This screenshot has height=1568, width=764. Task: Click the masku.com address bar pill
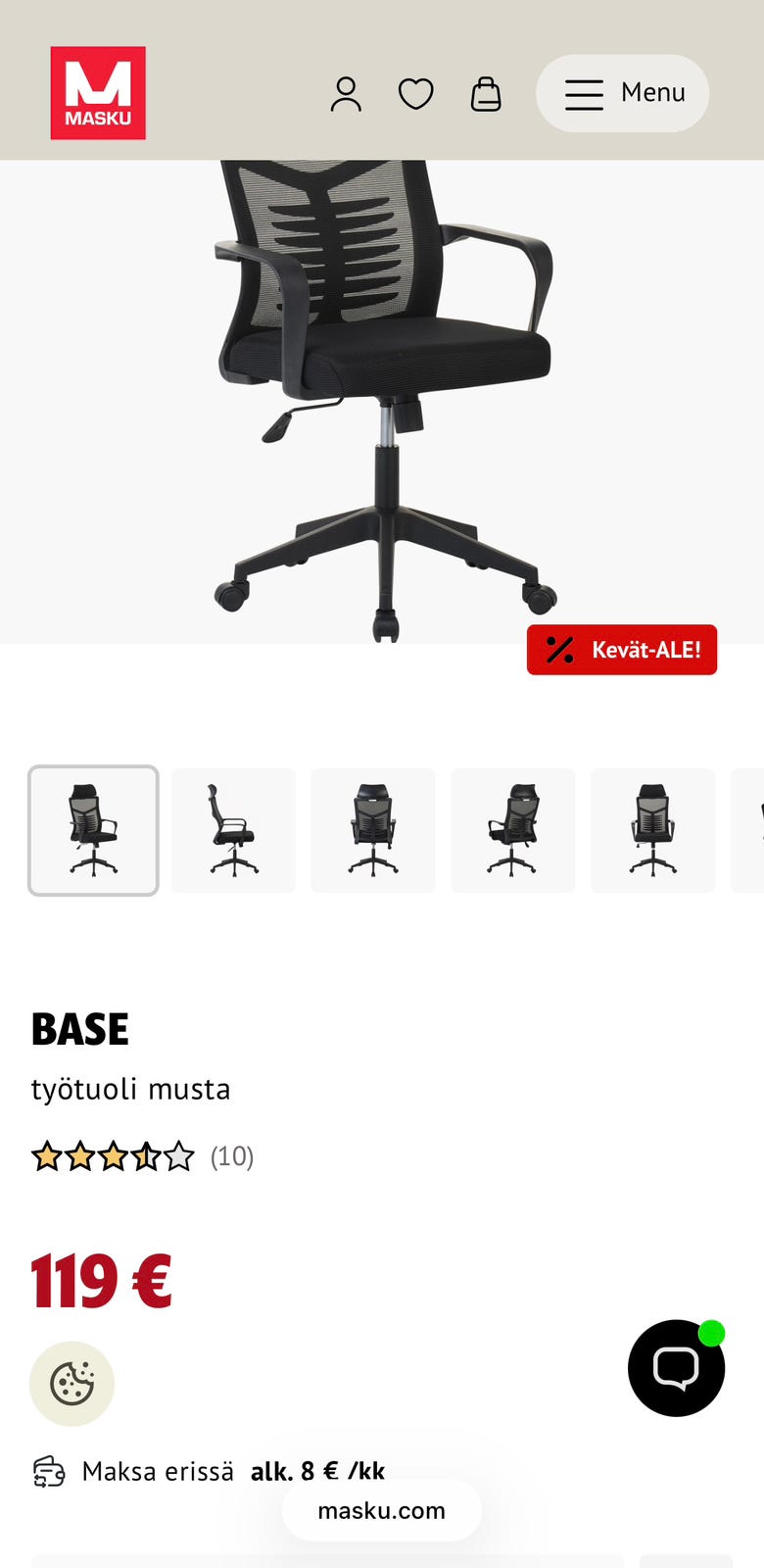tap(382, 1510)
